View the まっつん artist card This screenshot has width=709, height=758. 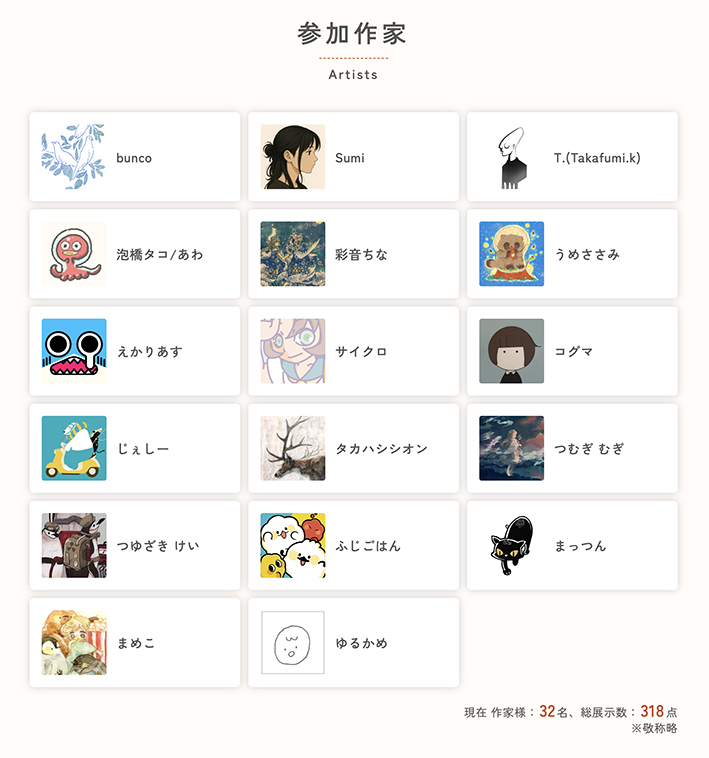572,545
